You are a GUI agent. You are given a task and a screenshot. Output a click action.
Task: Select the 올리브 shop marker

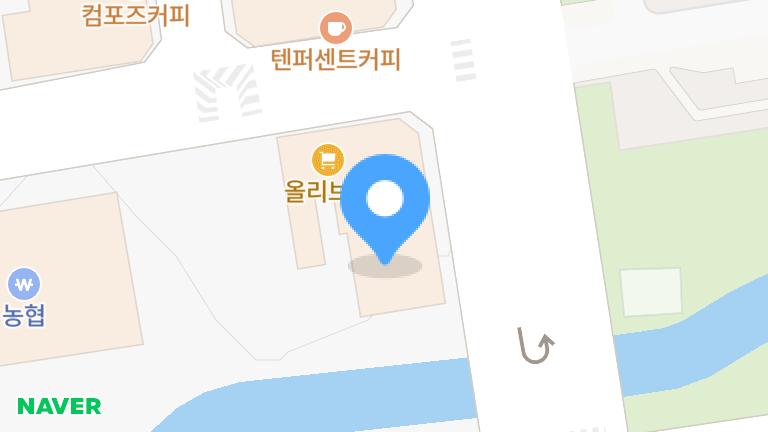(x=327, y=160)
